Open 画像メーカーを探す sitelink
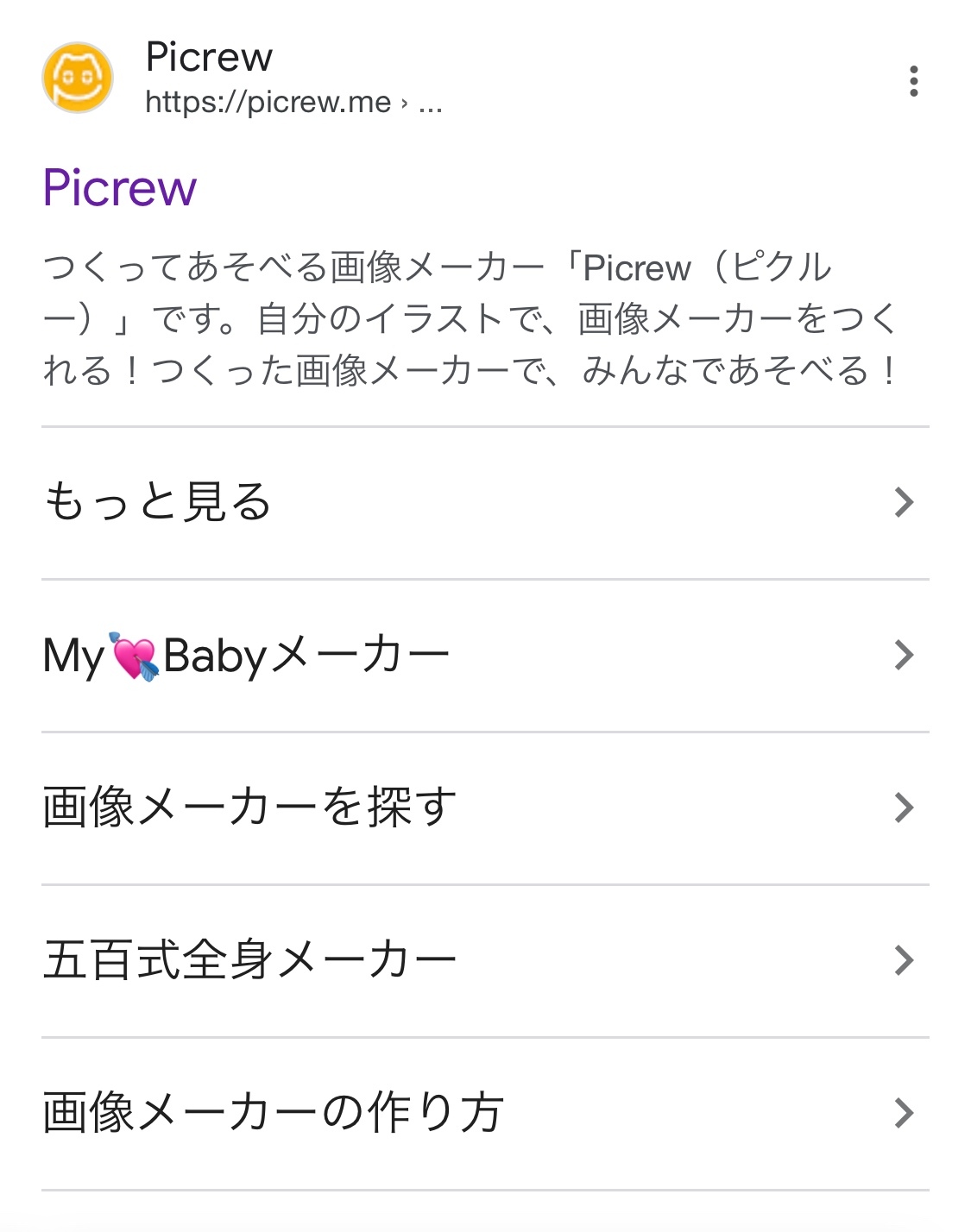This screenshot has height=1232, width=971. point(485,808)
